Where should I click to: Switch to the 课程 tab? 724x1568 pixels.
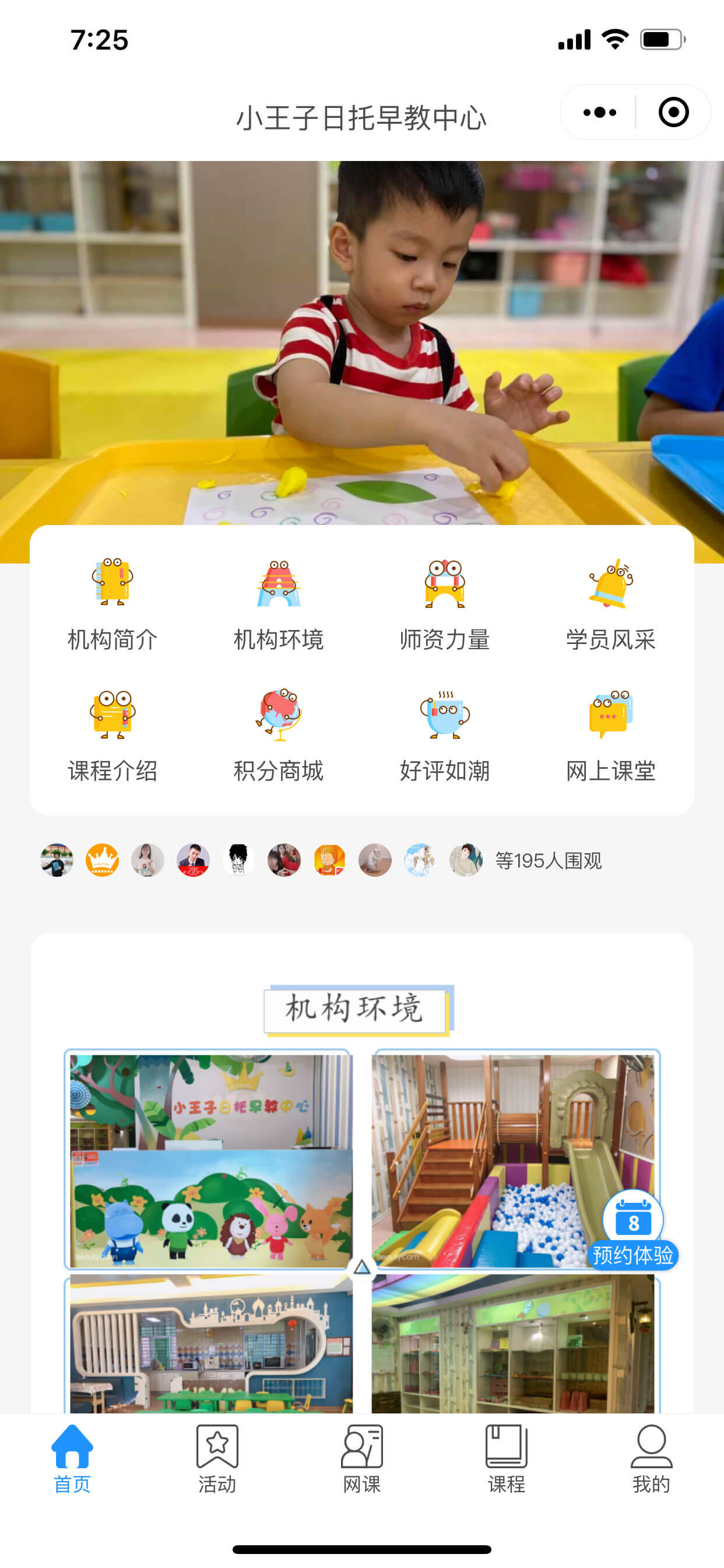506,1458
